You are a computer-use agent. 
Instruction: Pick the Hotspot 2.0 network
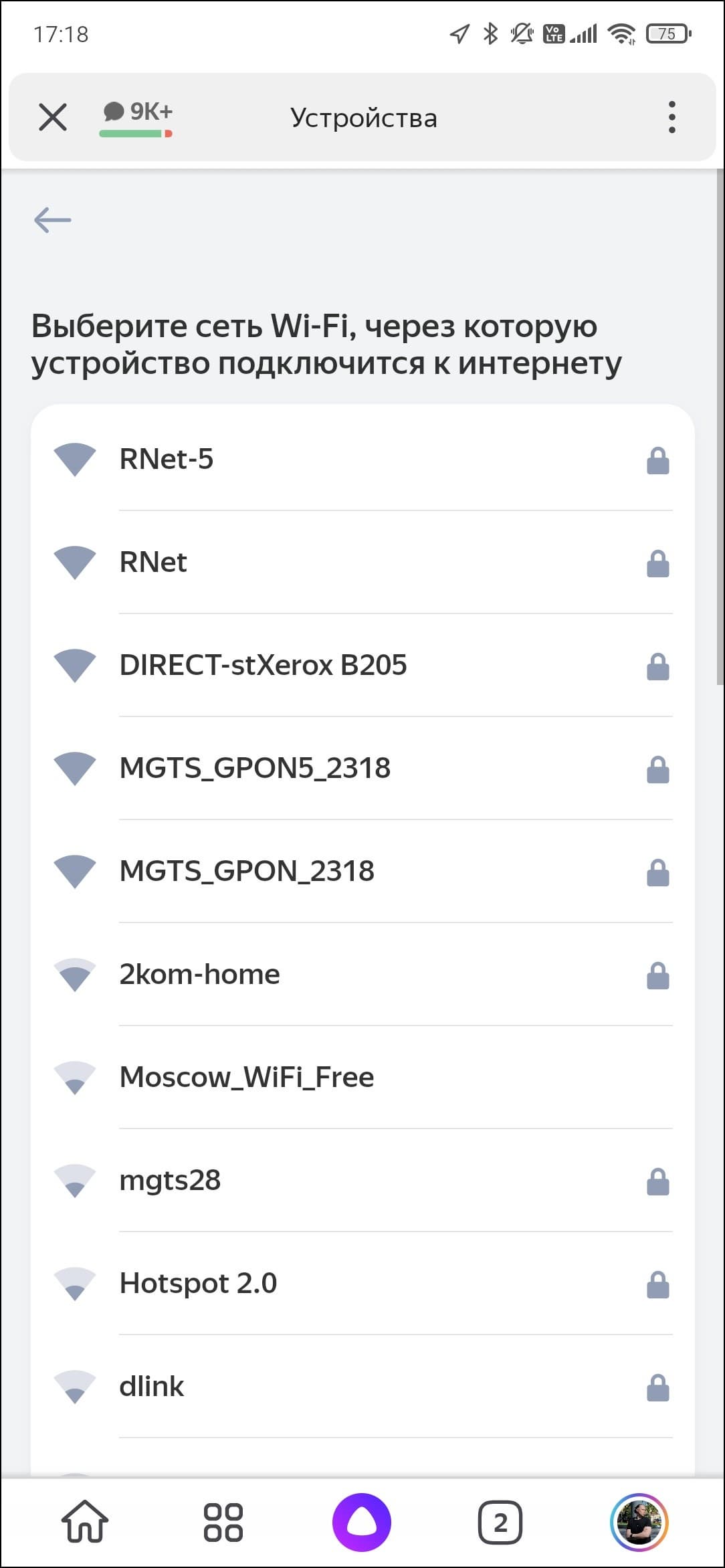(x=362, y=1284)
